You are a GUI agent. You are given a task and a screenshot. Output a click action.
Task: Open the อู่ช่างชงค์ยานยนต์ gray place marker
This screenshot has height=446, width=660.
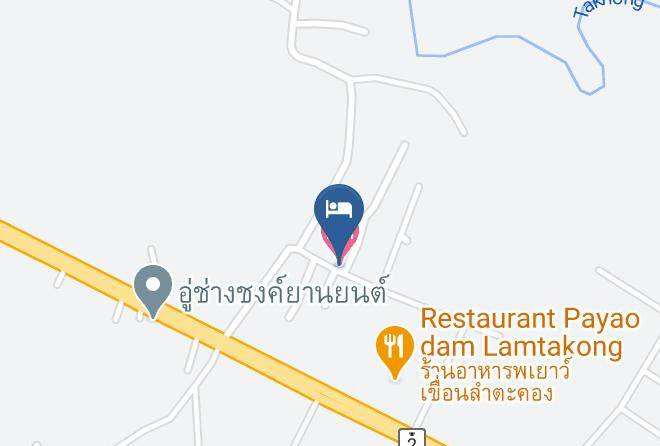(153, 290)
